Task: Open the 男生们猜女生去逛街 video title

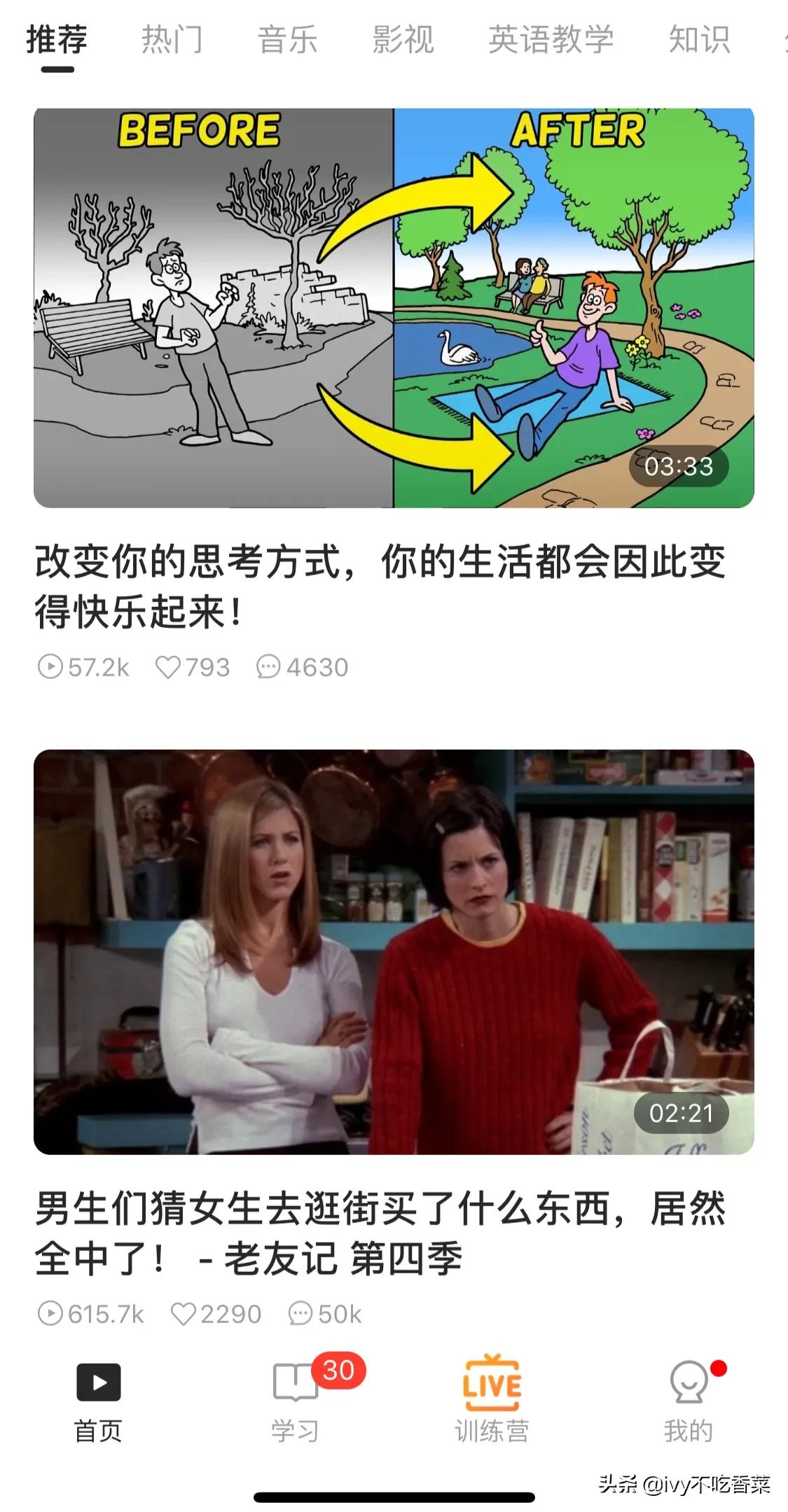Action: tap(380, 1233)
